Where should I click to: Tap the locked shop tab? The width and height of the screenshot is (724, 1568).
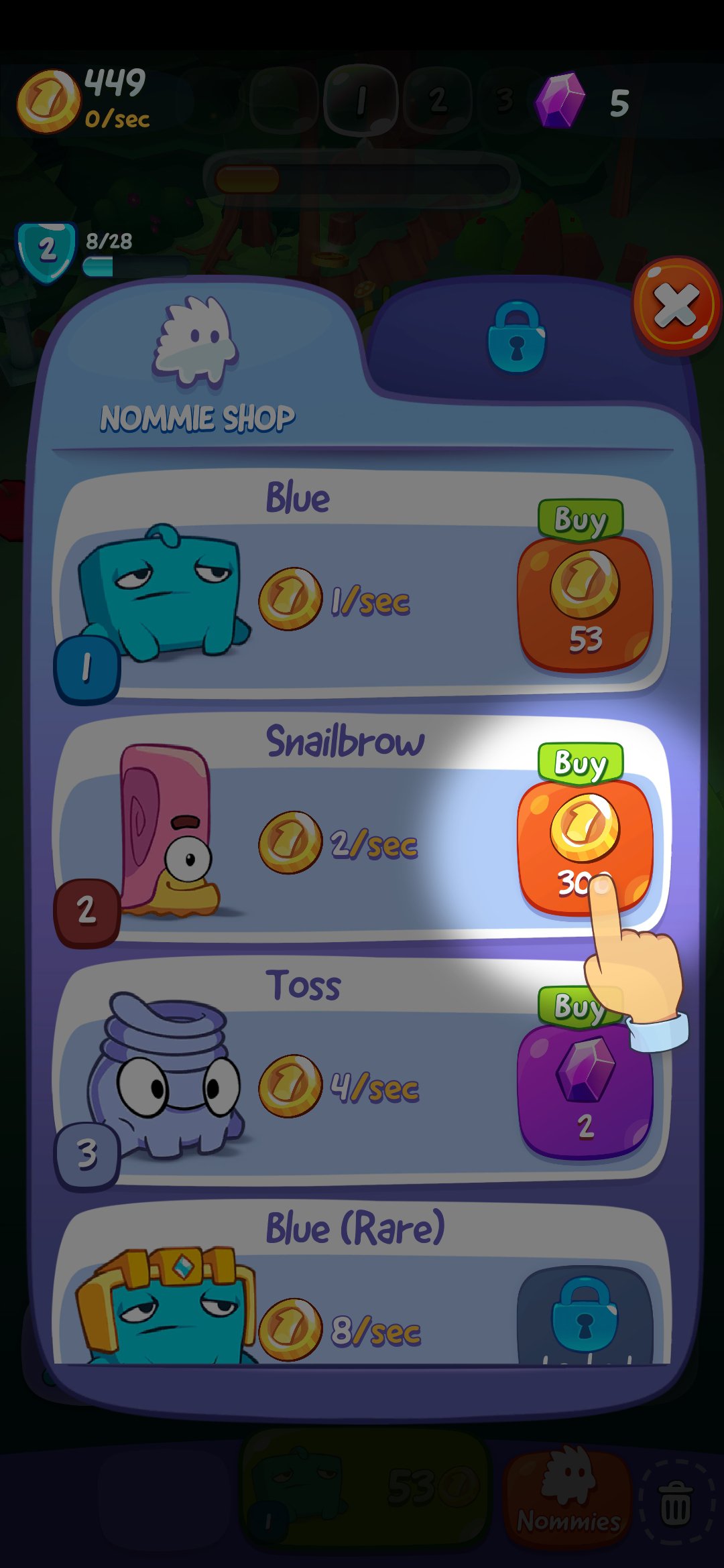(516, 336)
